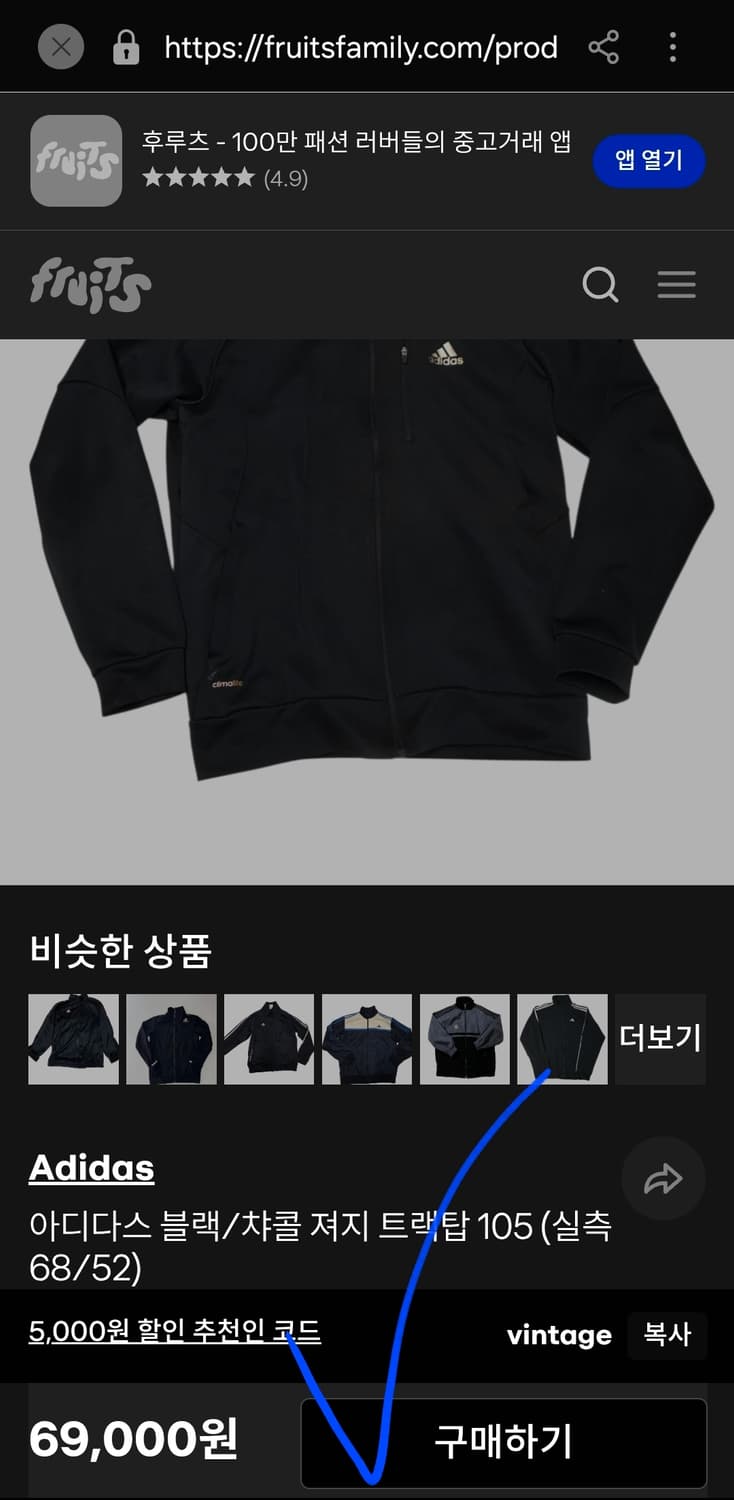This screenshot has height=1500, width=734.
Task: Open the browser share icon
Action: [x=605, y=47]
